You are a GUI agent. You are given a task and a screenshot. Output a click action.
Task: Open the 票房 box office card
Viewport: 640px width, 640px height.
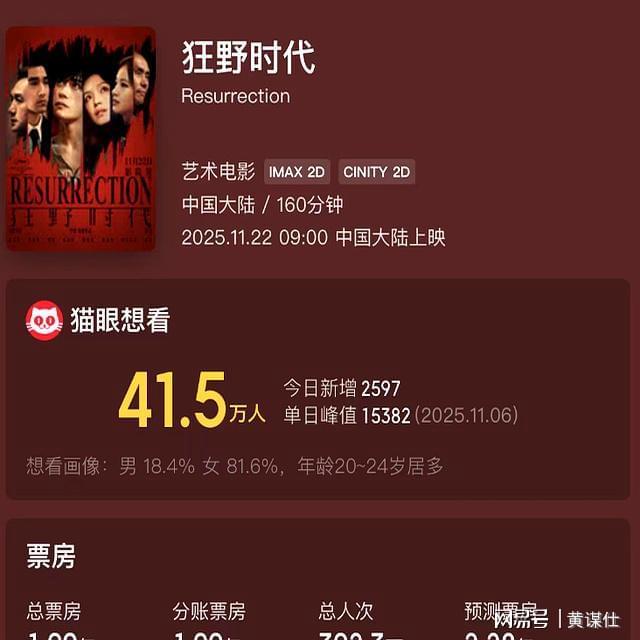click(x=318, y=580)
